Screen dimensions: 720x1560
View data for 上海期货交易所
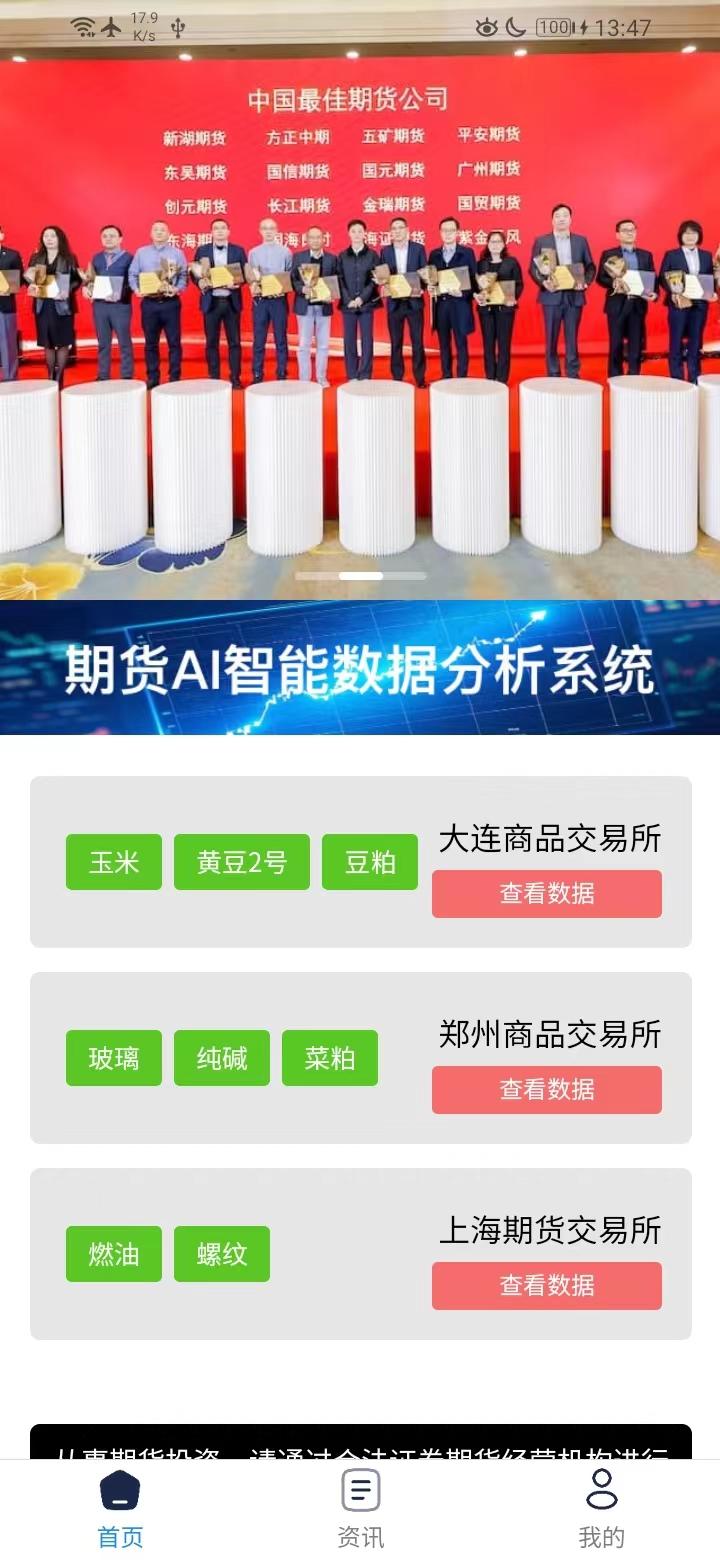pos(547,1286)
